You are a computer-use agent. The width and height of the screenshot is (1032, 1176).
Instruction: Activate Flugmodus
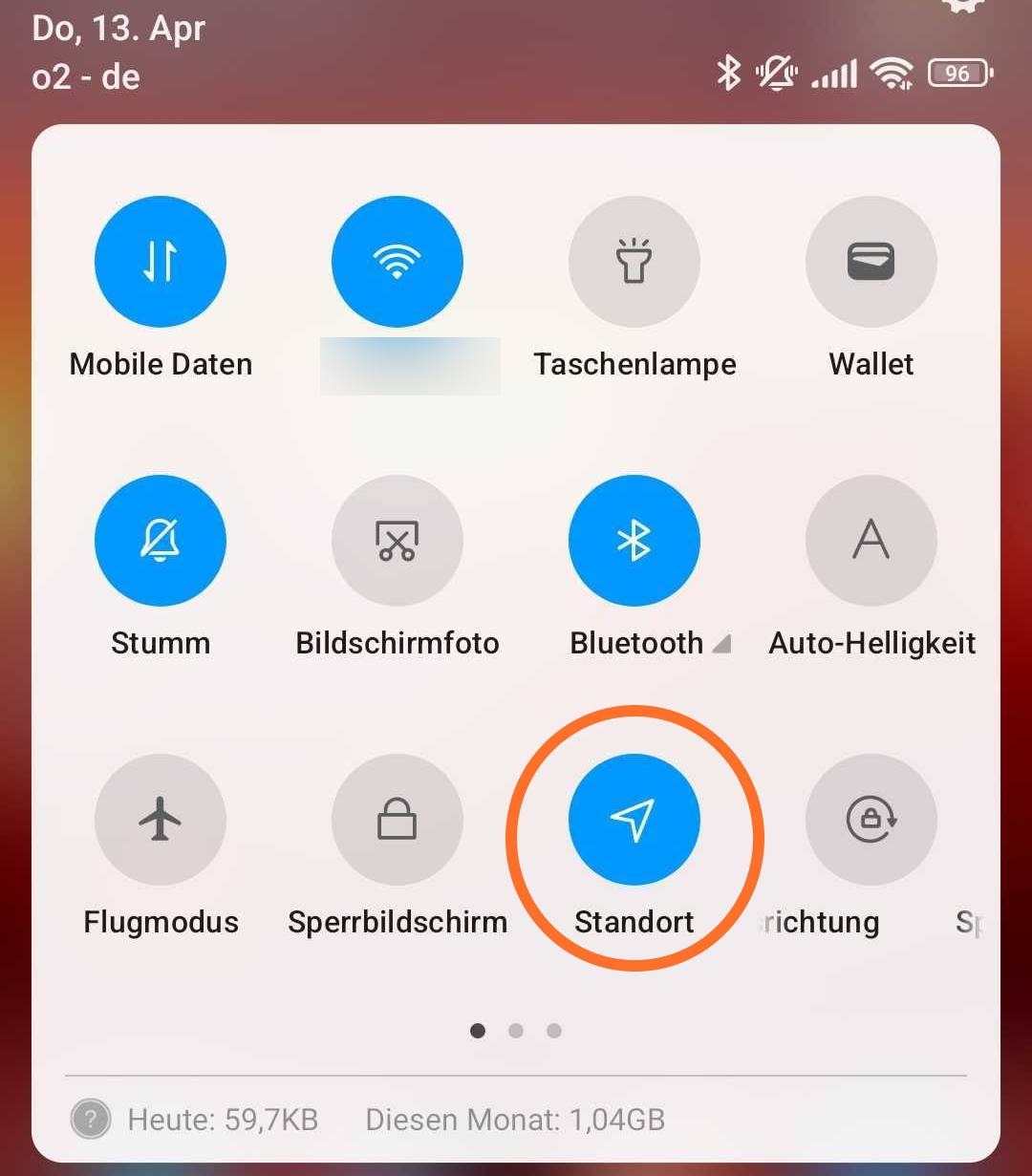coord(161,820)
